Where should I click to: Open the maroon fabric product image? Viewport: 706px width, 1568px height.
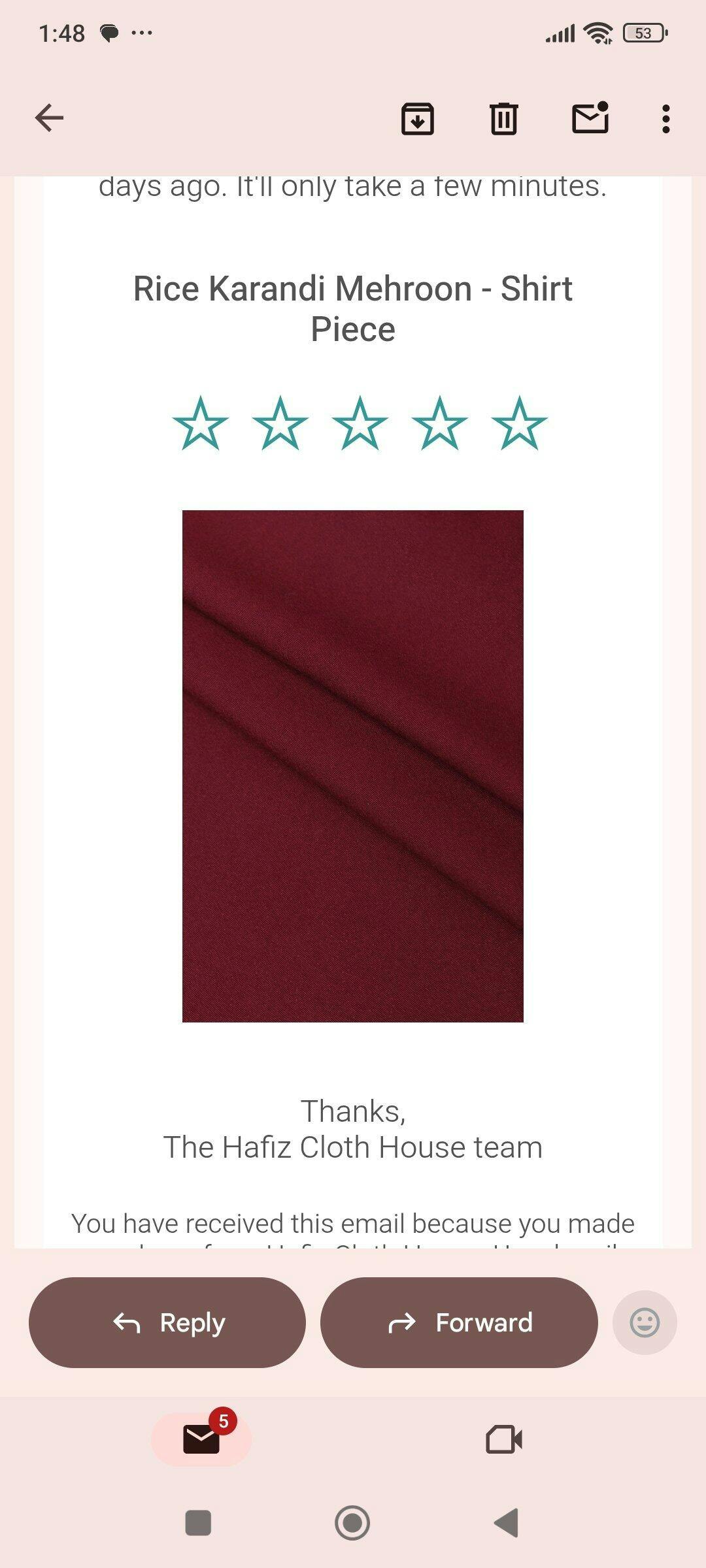353,766
